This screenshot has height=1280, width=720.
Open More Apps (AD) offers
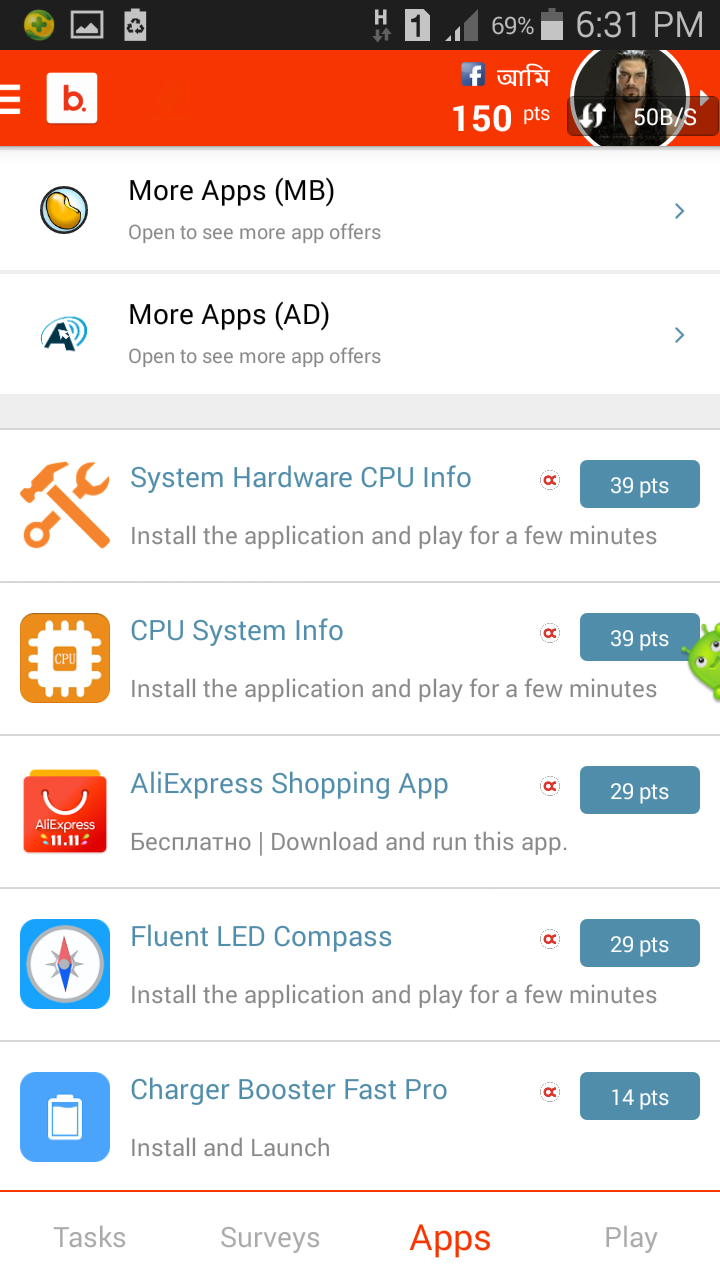click(x=360, y=334)
